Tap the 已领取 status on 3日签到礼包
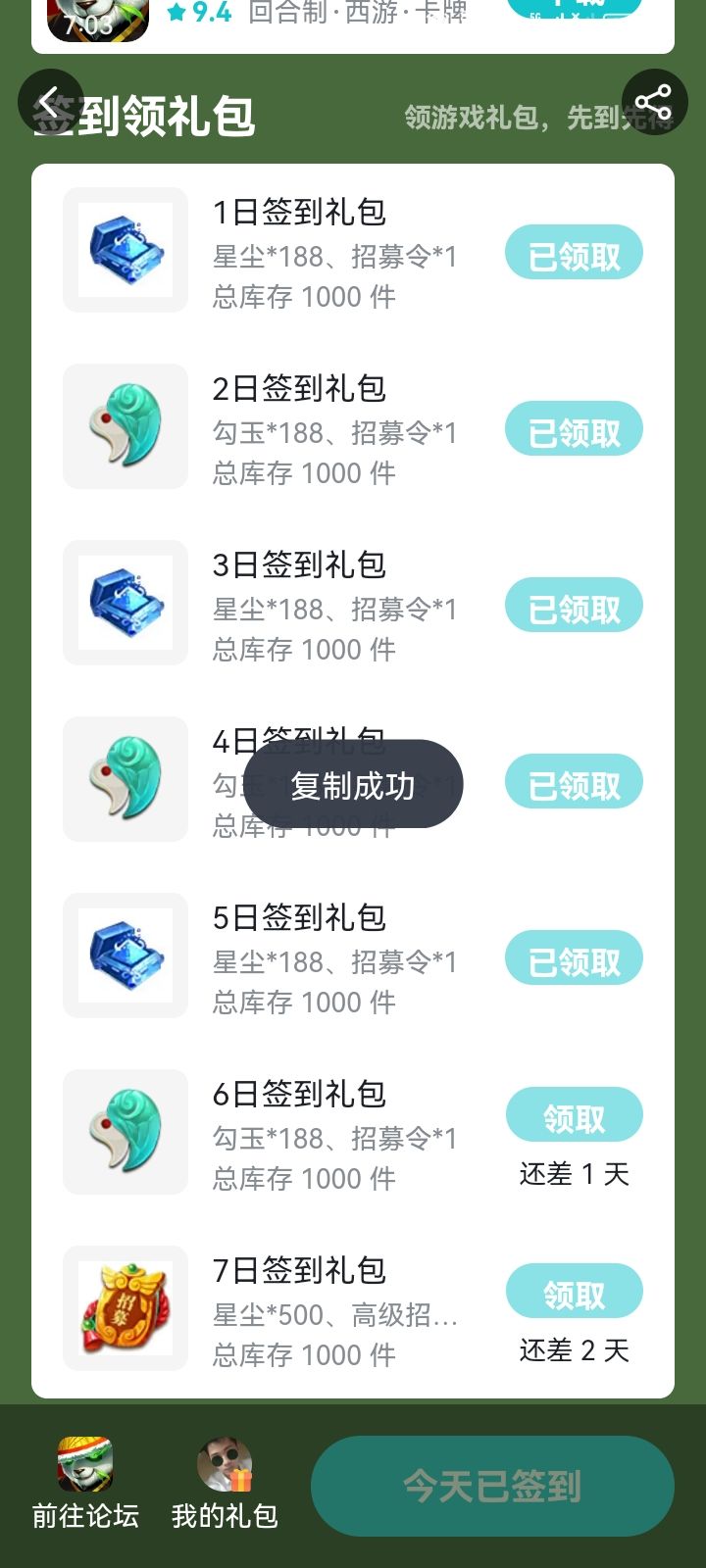The image size is (706, 1568). [x=574, y=605]
